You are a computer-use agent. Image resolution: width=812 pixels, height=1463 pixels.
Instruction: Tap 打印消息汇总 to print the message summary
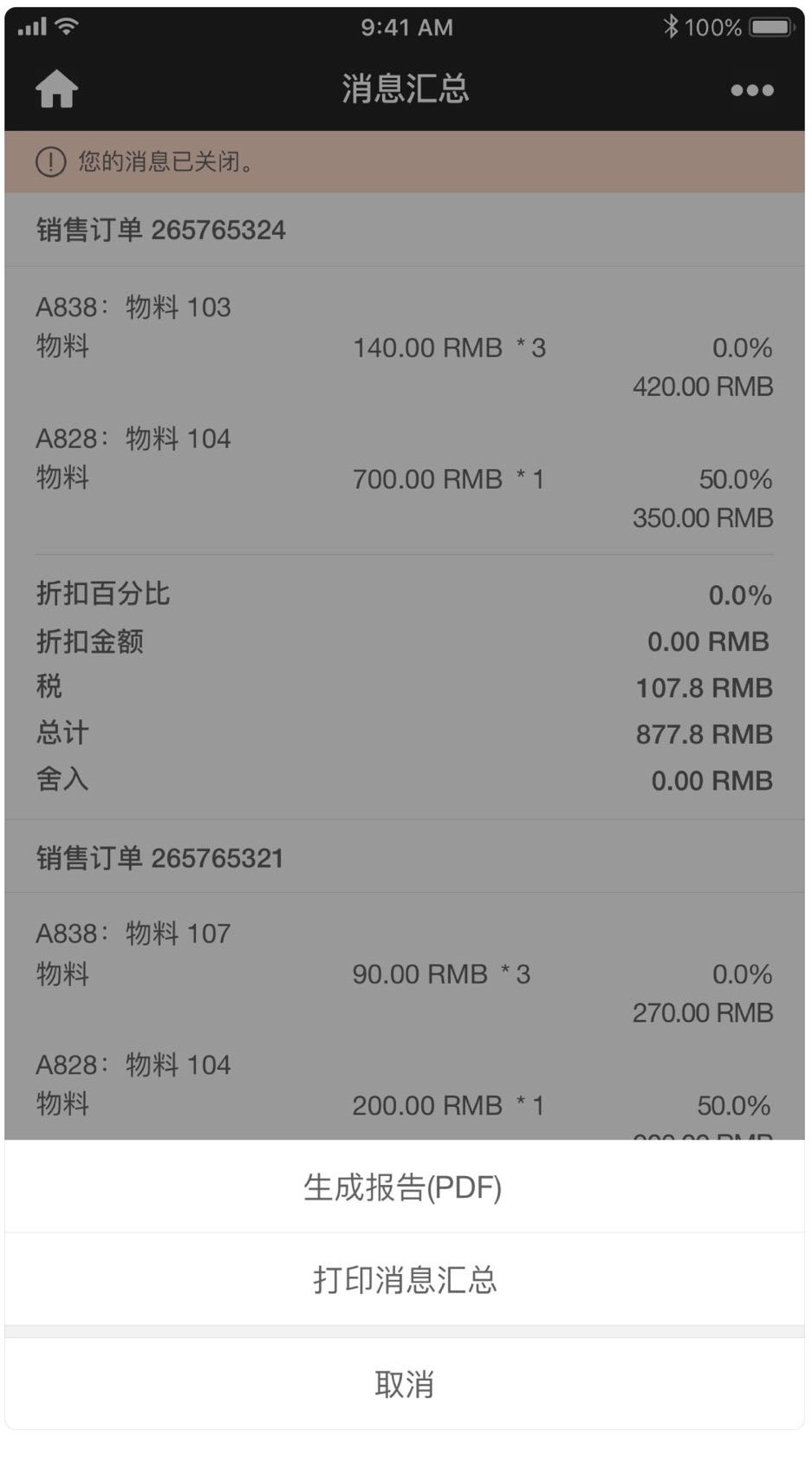point(406,1278)
